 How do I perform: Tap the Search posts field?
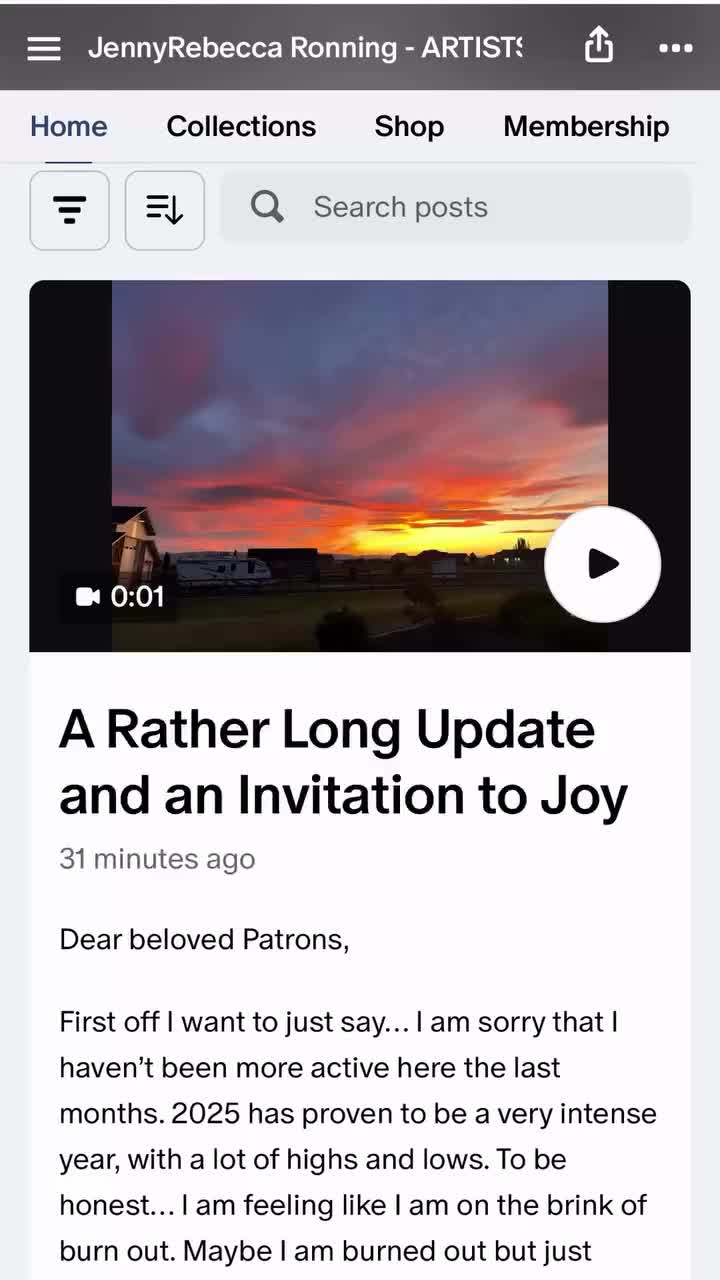click(x=455, y=207)
